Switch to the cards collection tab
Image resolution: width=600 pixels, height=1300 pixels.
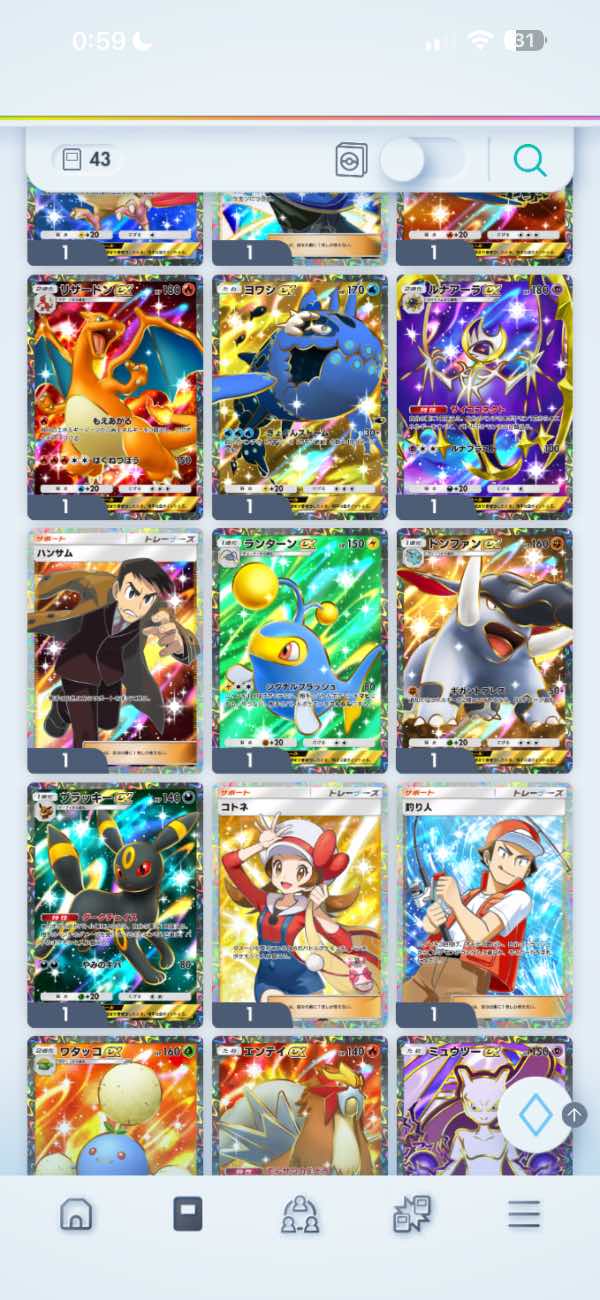coord(188,1214)
